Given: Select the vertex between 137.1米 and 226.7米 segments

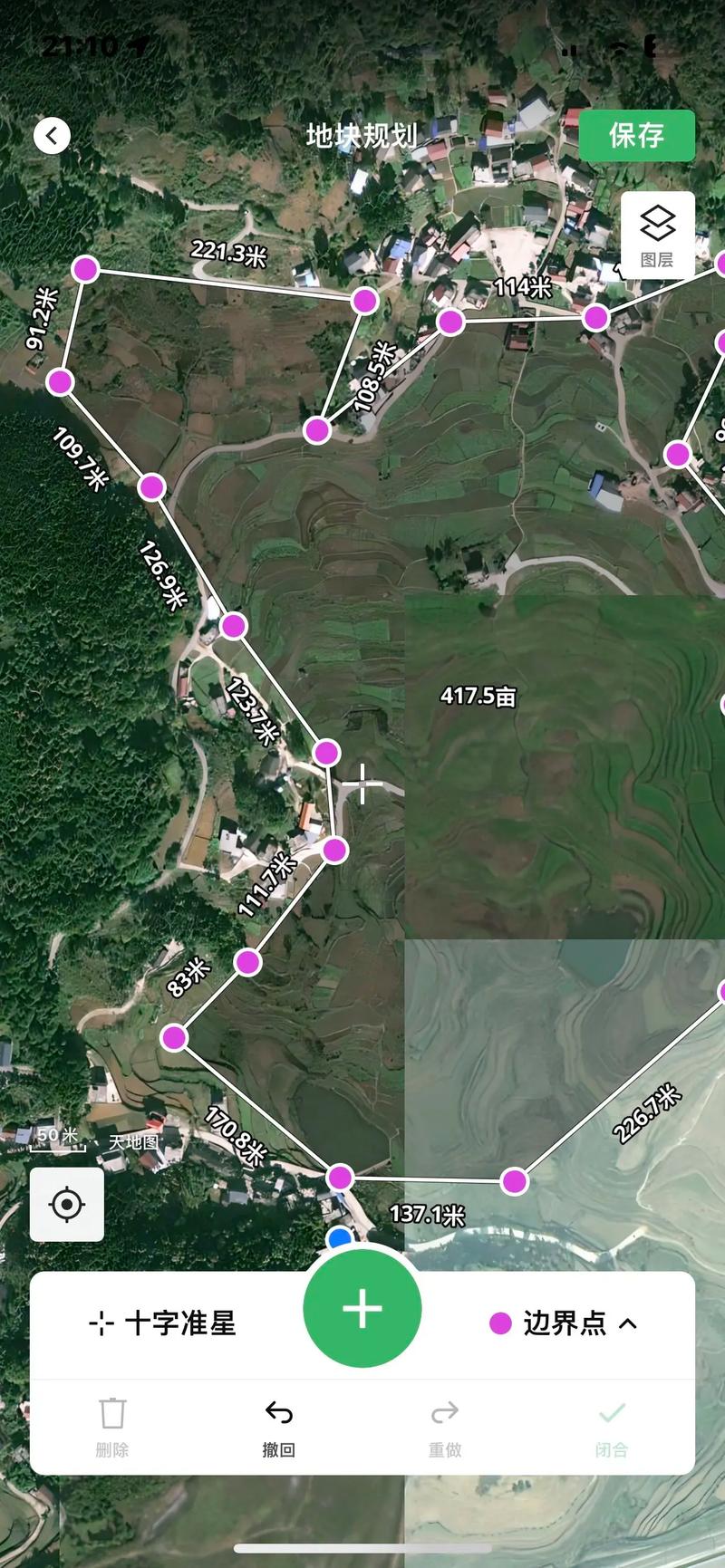Looking at the screenshot, I should click(514, 1178).
